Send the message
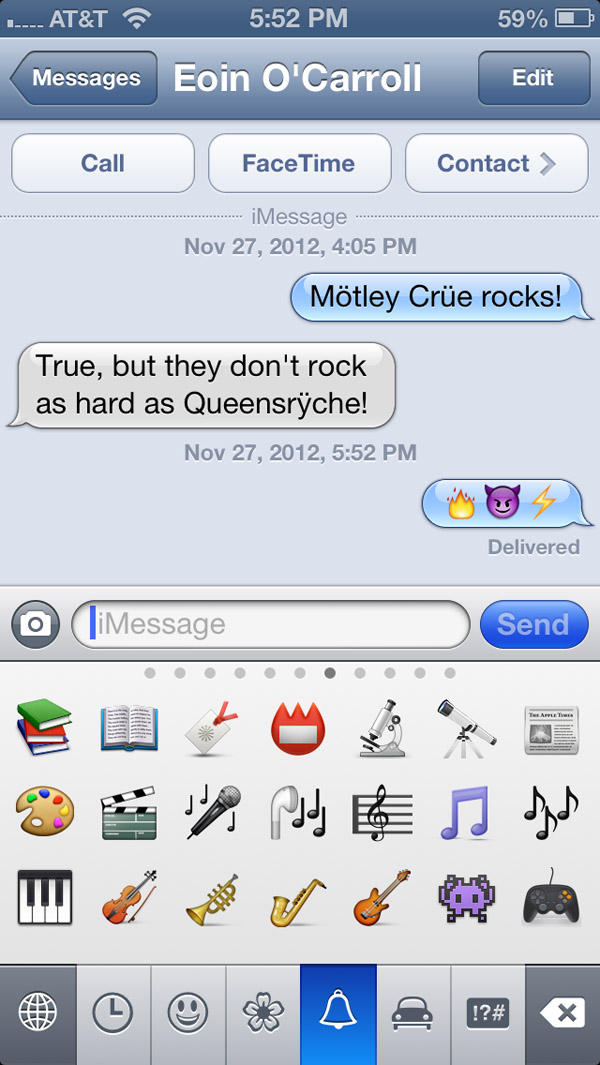 tap(533, 625)
